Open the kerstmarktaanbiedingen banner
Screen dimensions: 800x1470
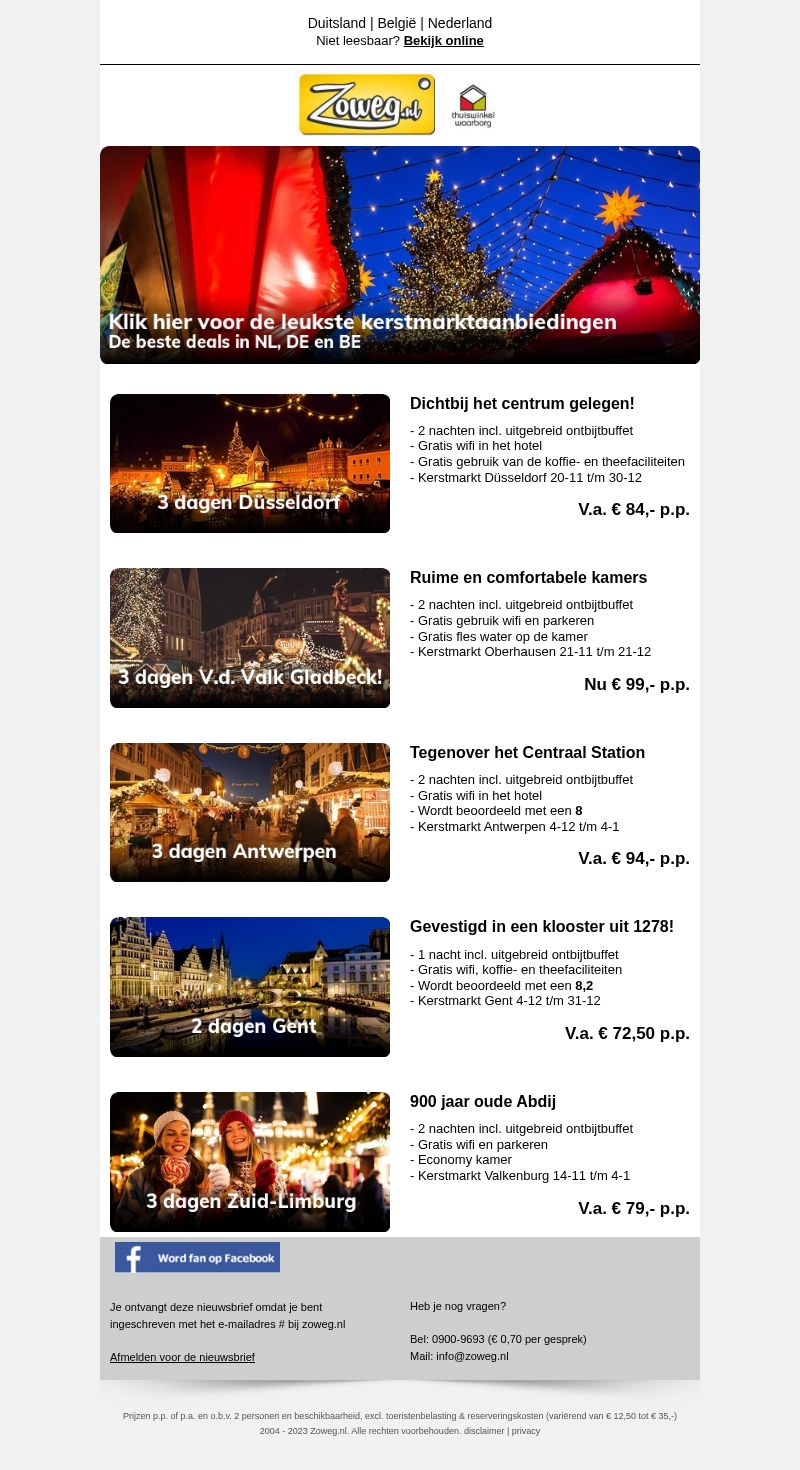pyautogui.click(x=400, y=255)
